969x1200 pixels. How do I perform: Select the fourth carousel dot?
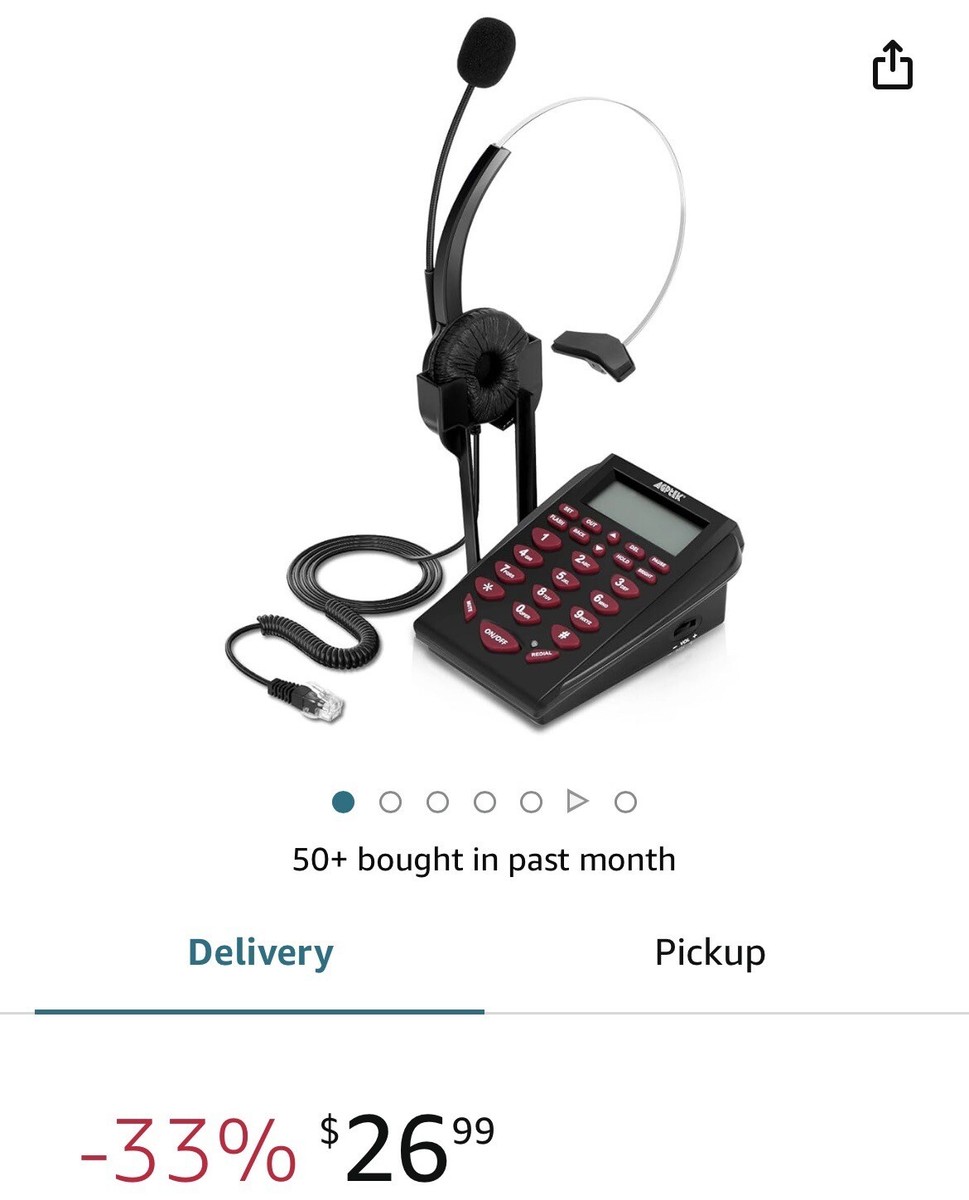coord(484,801)
